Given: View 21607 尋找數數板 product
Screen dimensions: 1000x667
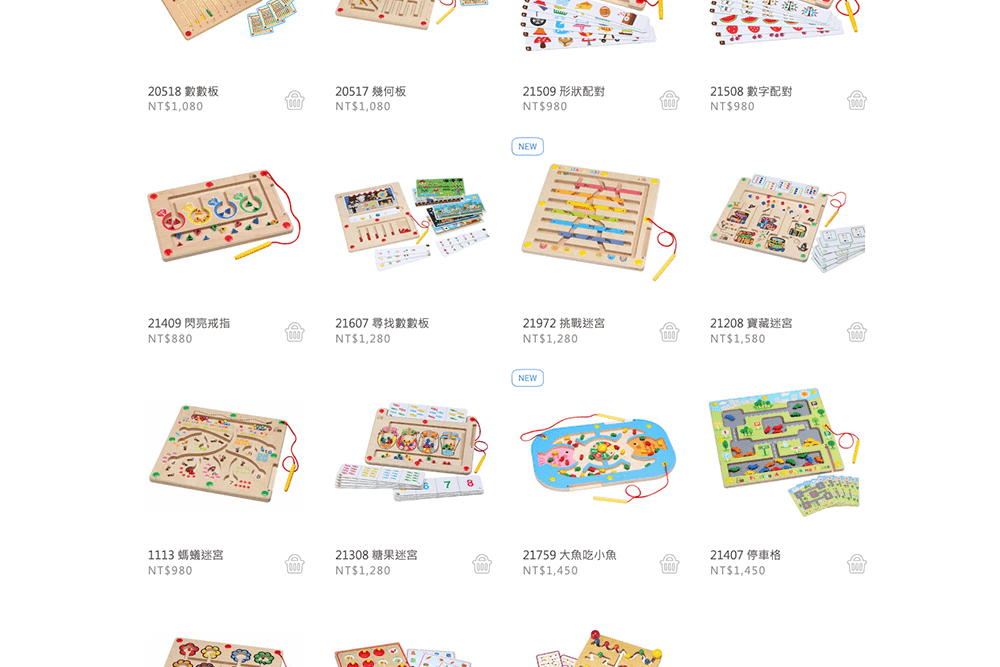Looking at the screenshot, I should (411, 222).
